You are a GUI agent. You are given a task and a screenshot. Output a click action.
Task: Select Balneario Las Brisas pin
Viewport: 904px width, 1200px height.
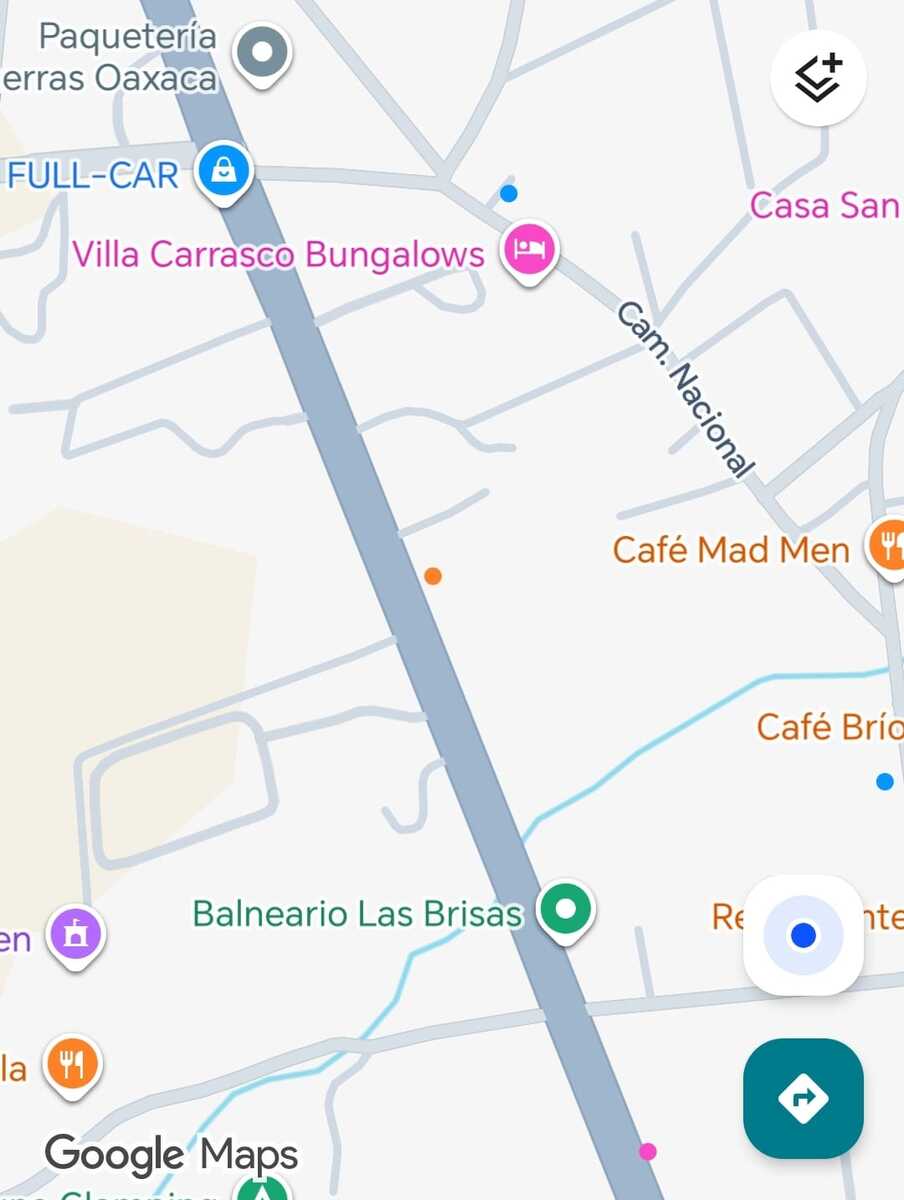[566, 910]
